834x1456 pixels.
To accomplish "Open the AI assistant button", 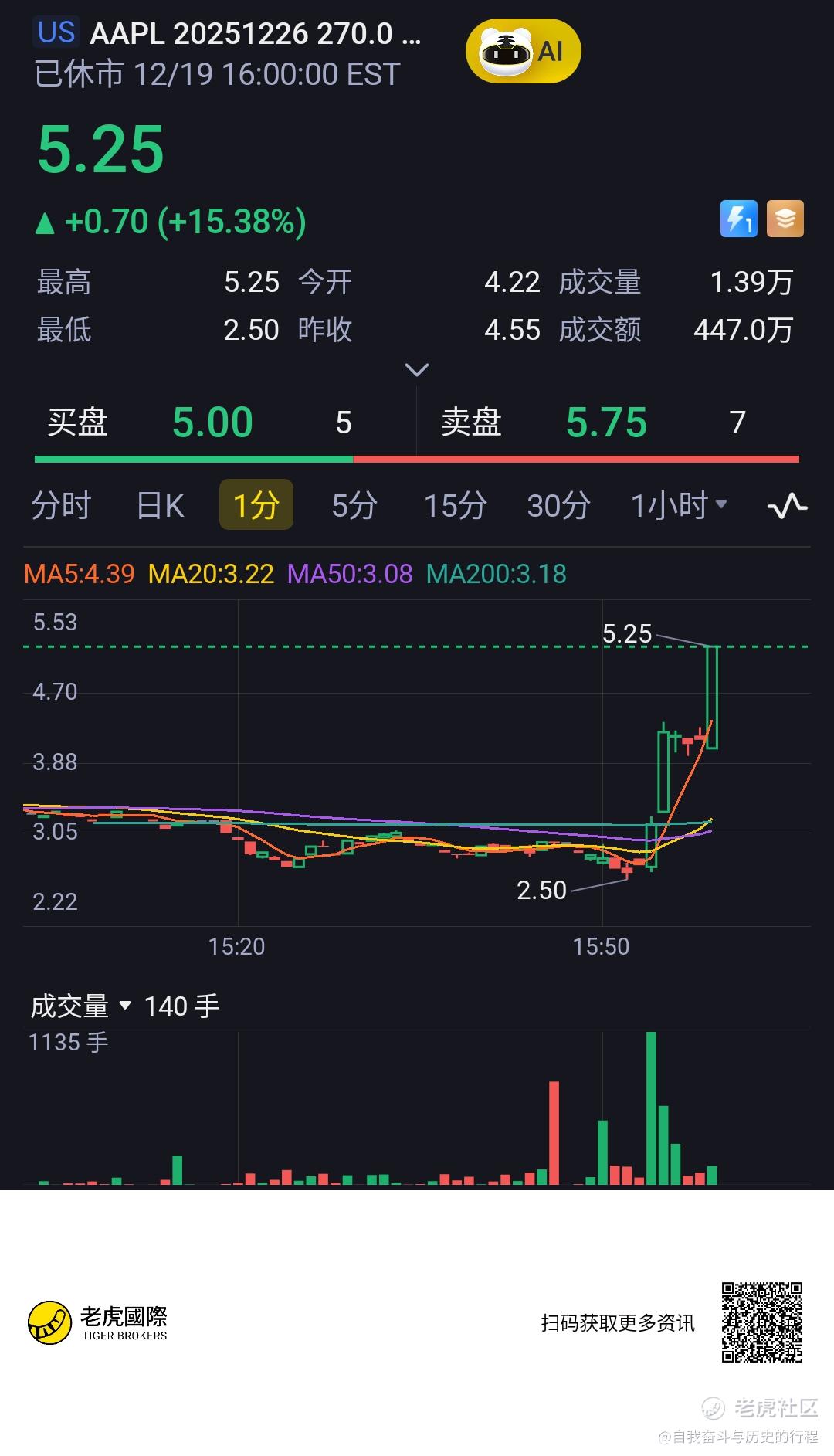I will point(523,52).
